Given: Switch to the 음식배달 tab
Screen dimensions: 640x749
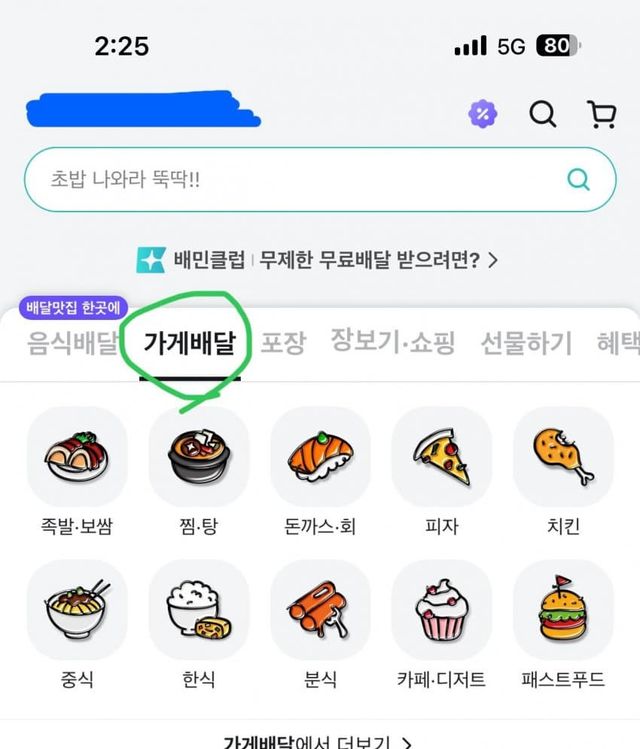Looking at the screenshot, I should click(70, 344).
